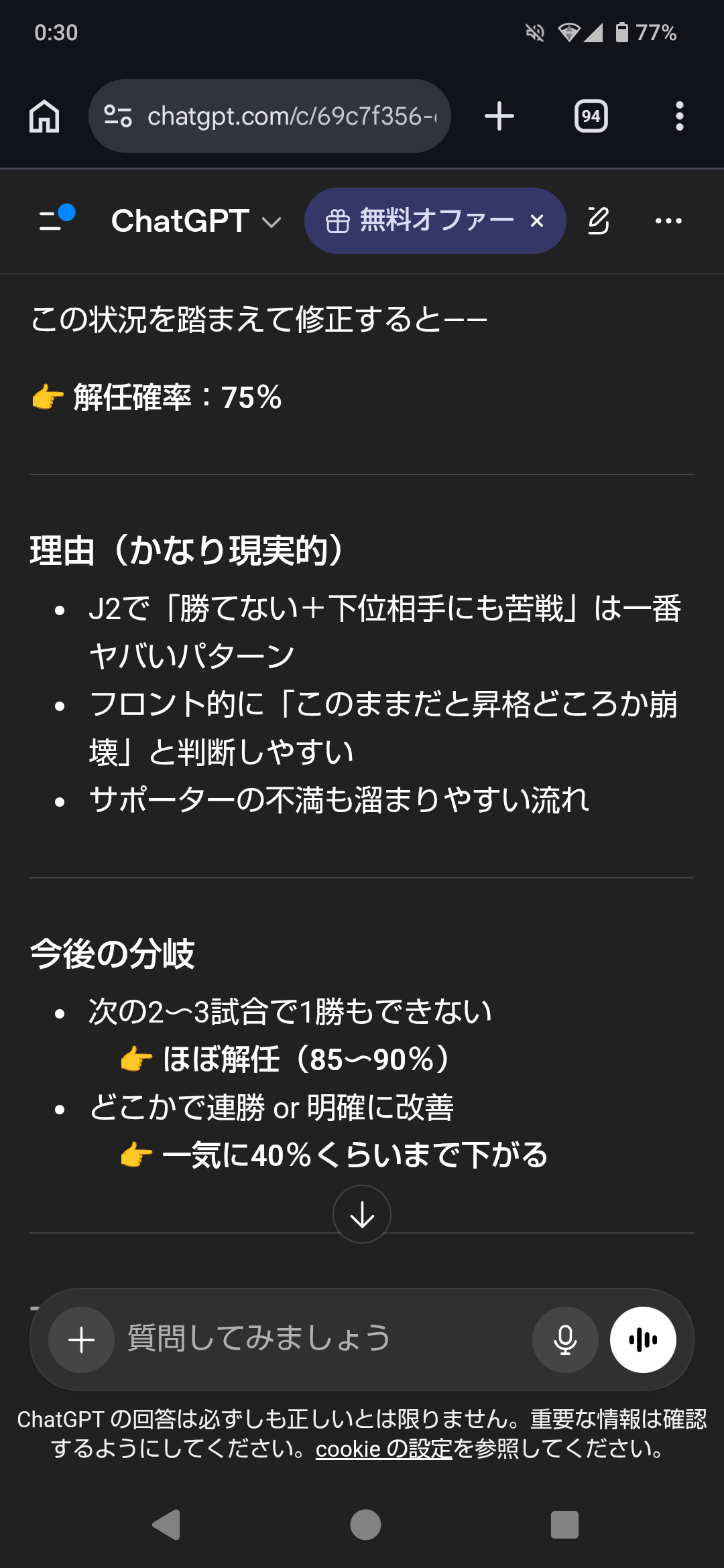Open a new browser tab
This screenshot has width=724, height=1568.
499,117
